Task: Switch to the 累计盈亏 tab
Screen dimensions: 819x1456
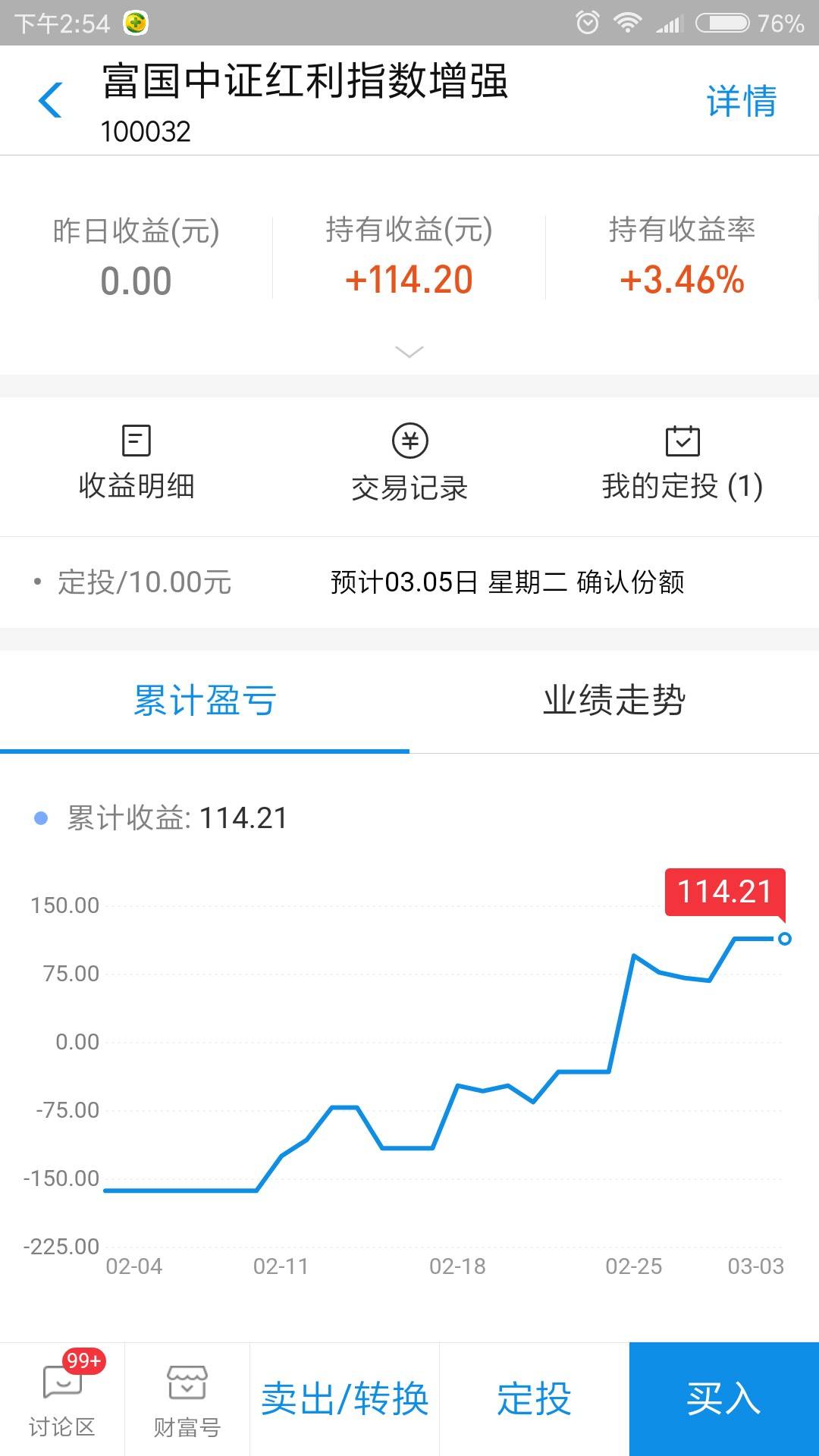Action: pos(205,700)
